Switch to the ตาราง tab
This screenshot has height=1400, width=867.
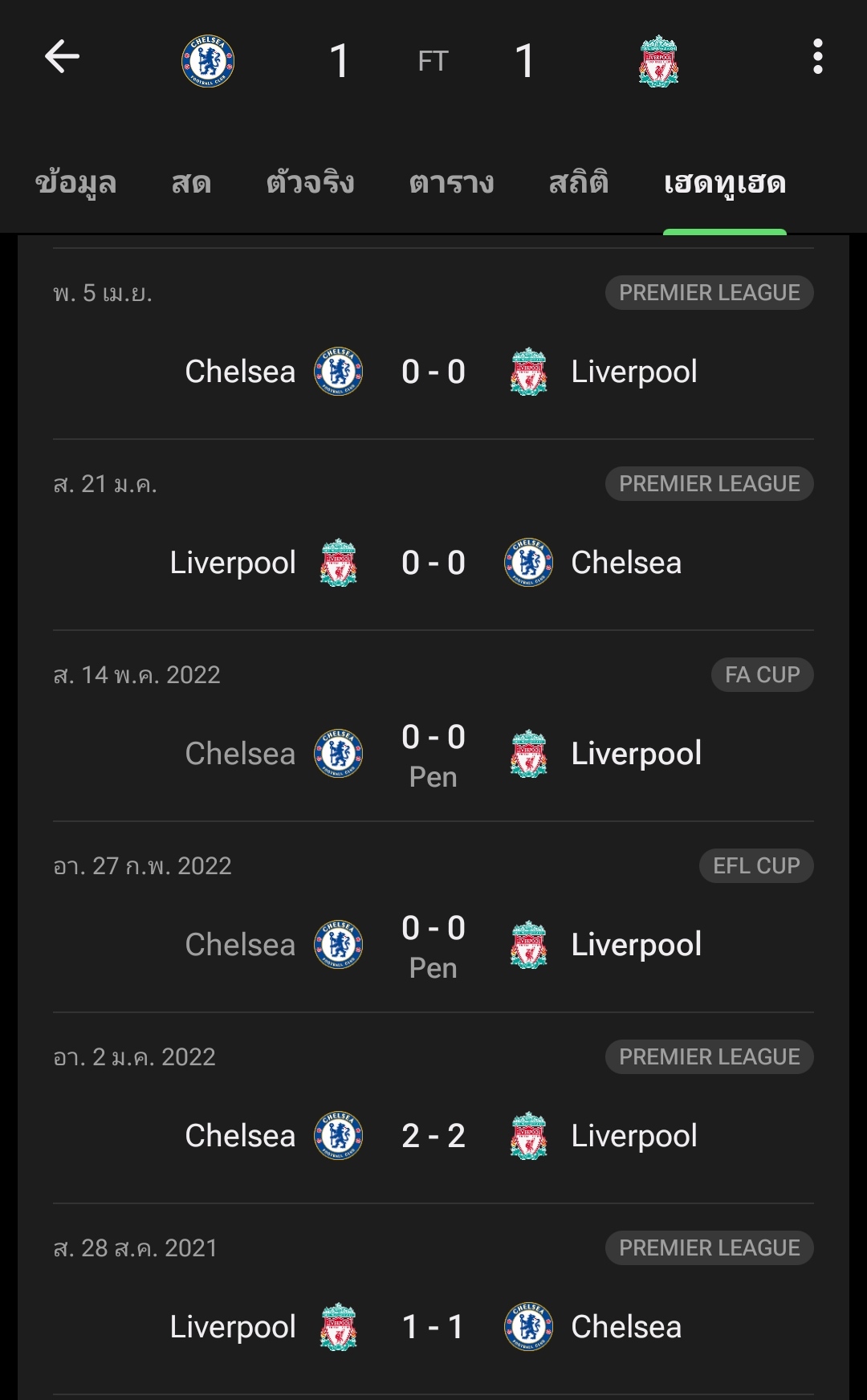tap(451, 183)
